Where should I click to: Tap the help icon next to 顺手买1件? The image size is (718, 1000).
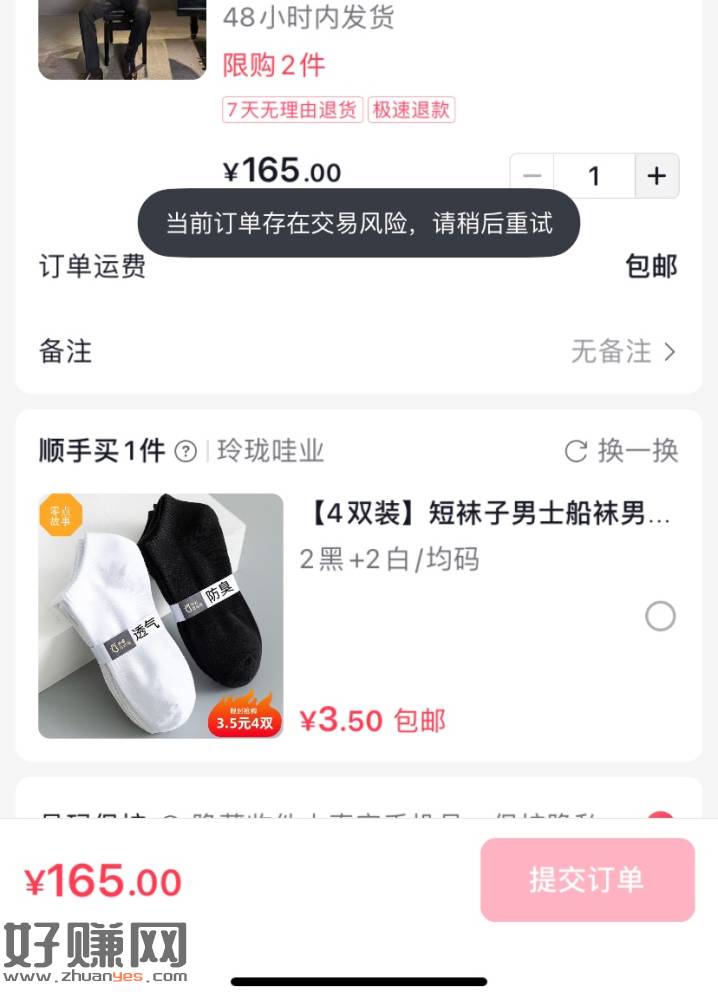pyautogui.click(x=186, y=452)
